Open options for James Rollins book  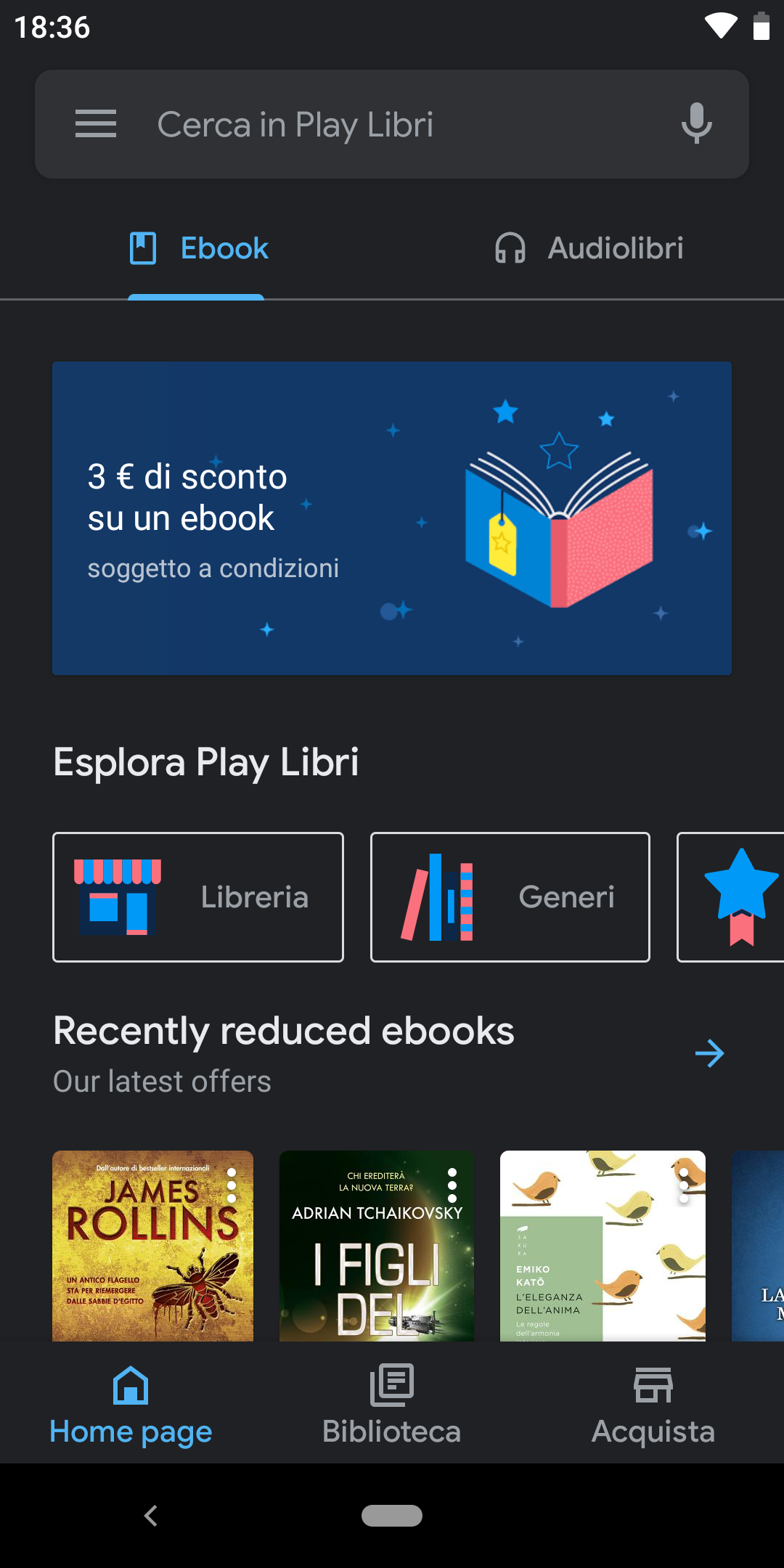pyautogui.click(x=232, y=1185)
